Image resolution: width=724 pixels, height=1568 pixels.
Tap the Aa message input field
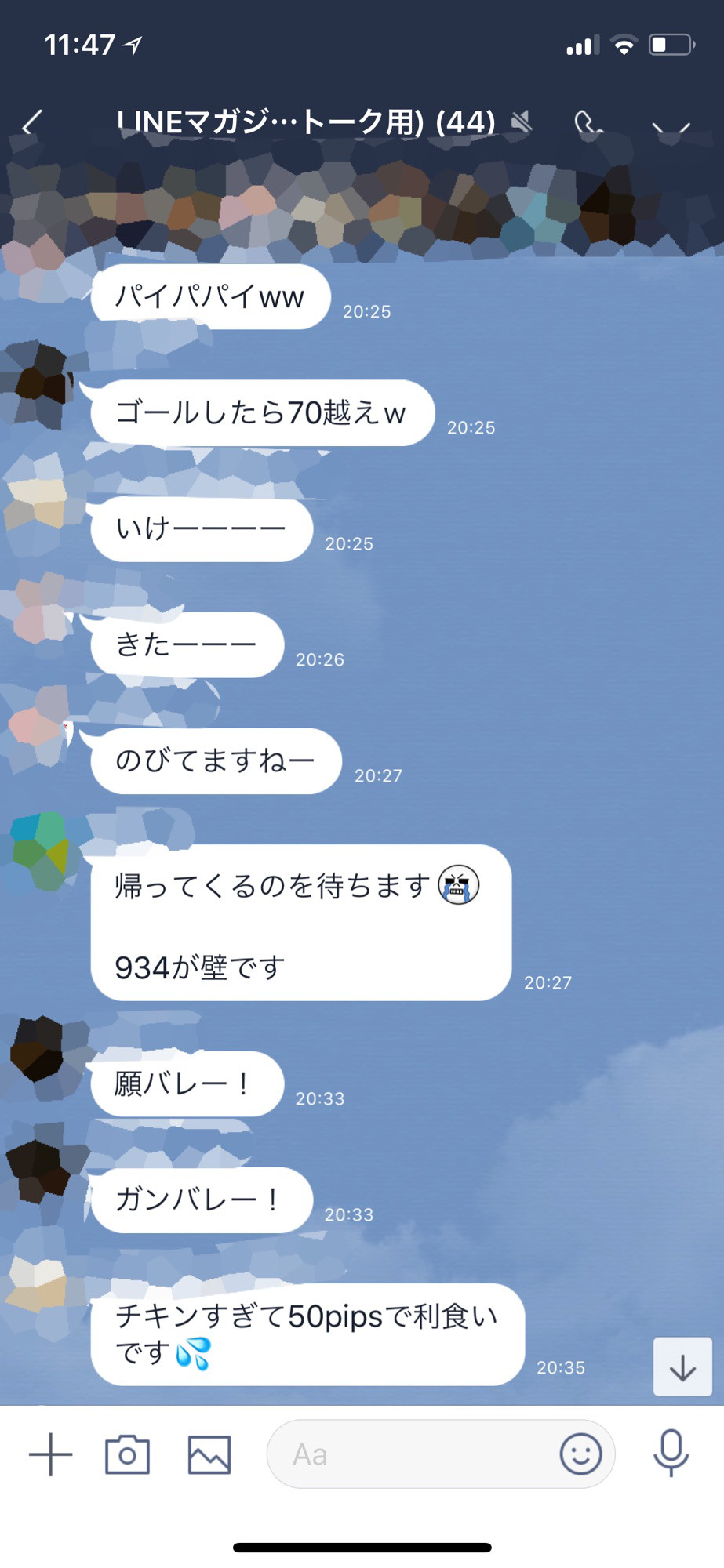pyautogui.click(x=408, y=1454)
